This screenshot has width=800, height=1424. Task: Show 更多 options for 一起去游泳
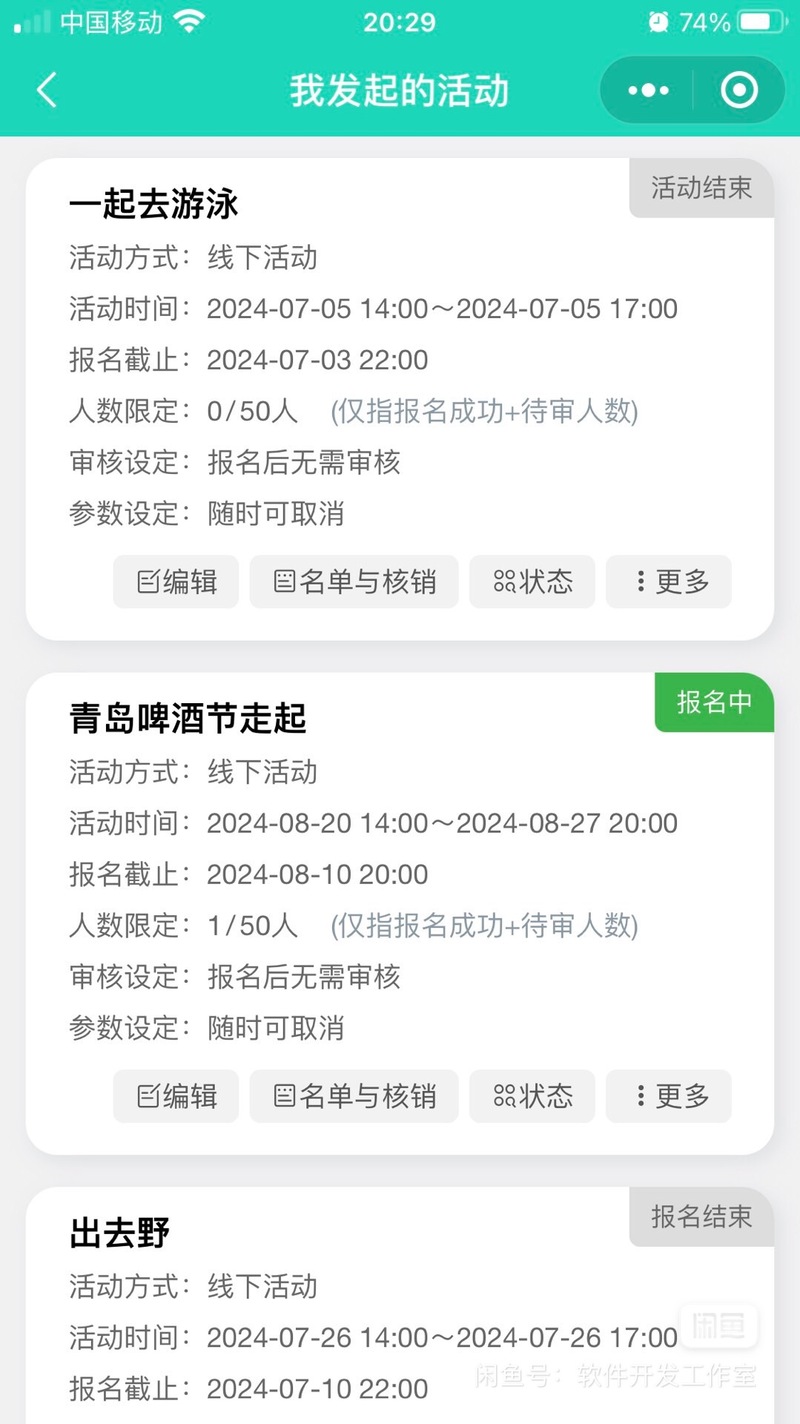[669, 581]
